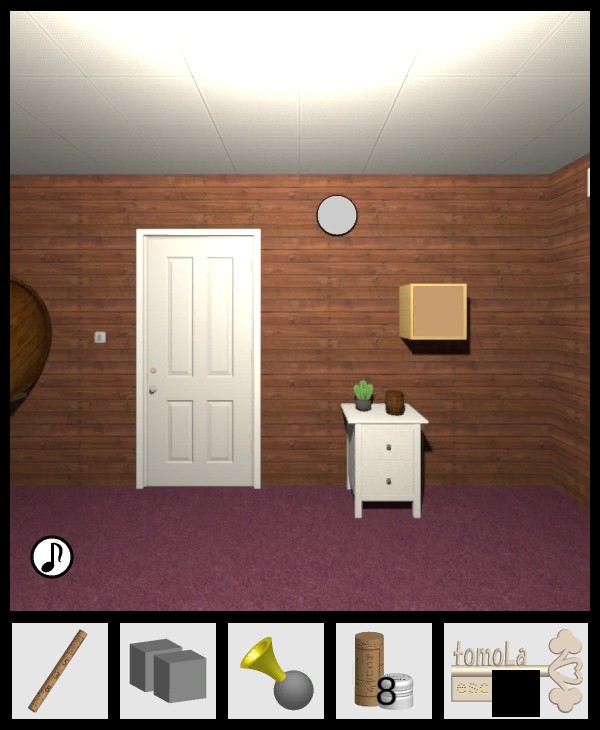The image size is (600, 730).
Task: Inspect the wooden wall cabinet
Action: click(434, 311)
